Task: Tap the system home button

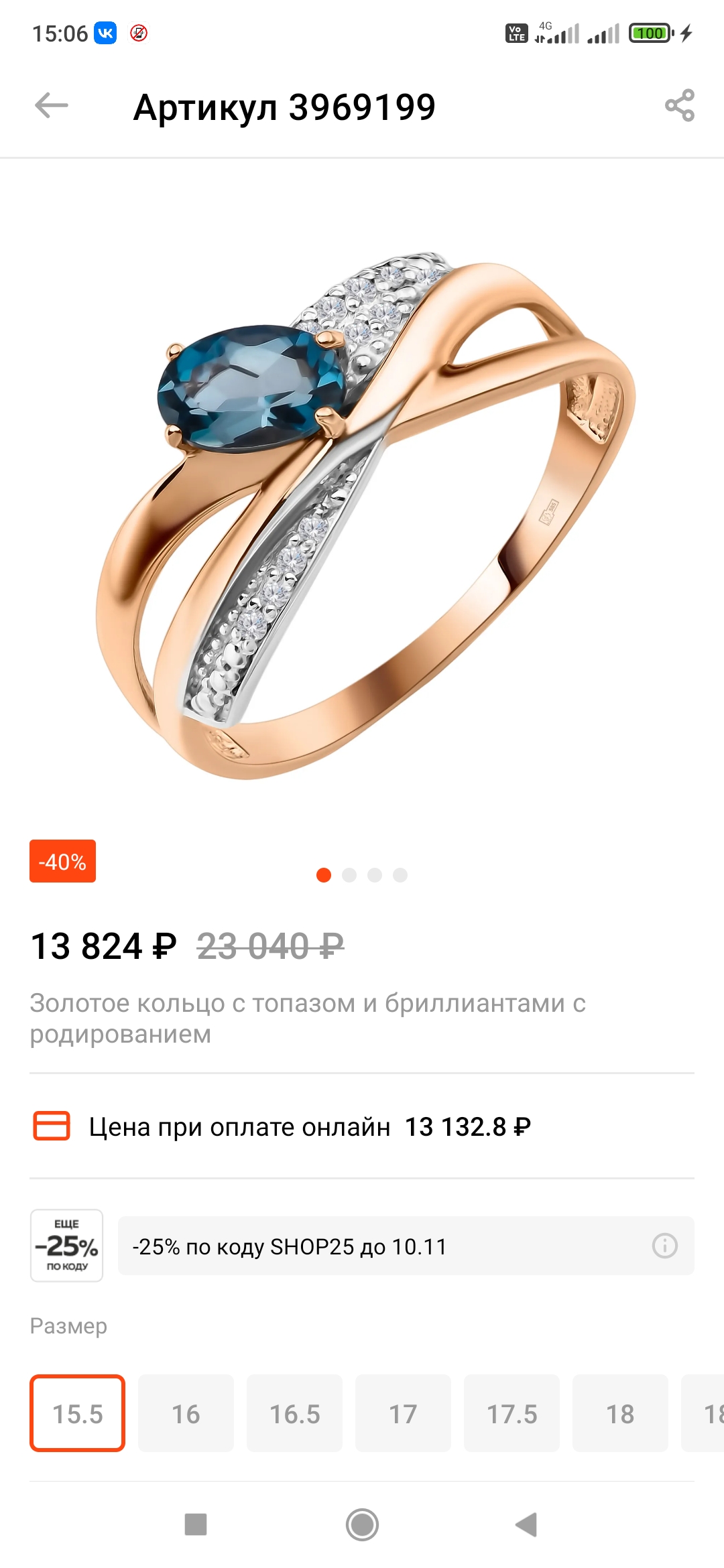Action: point(362,1524)
